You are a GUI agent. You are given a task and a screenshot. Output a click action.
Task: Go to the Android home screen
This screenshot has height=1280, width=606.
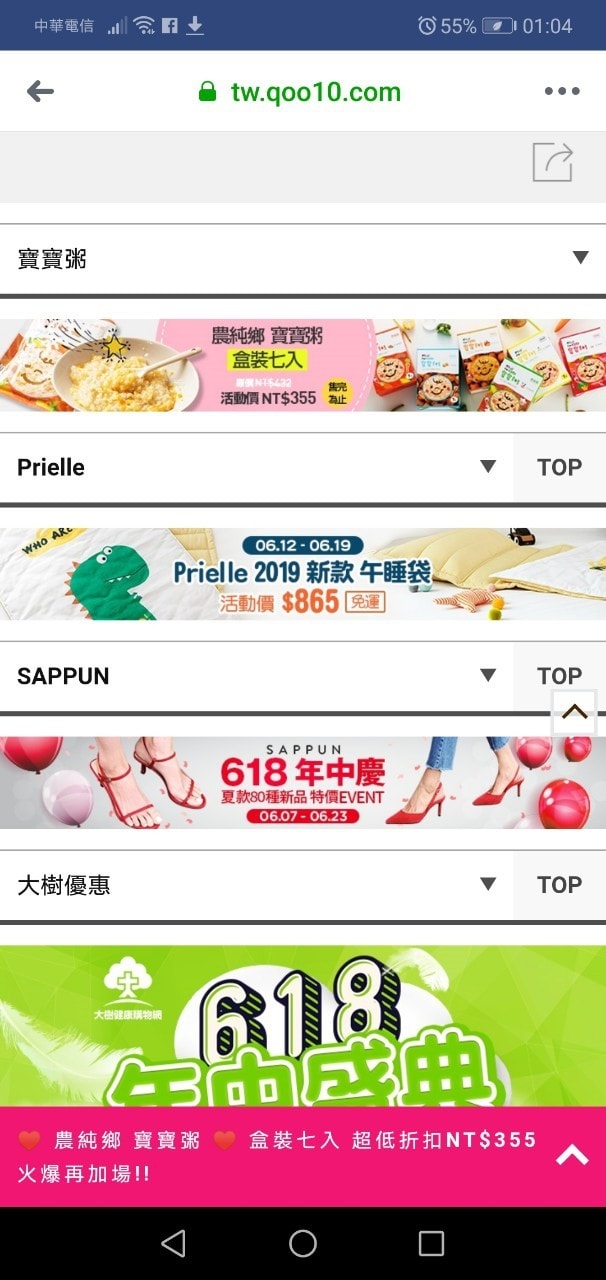(x=303, y=1243)
